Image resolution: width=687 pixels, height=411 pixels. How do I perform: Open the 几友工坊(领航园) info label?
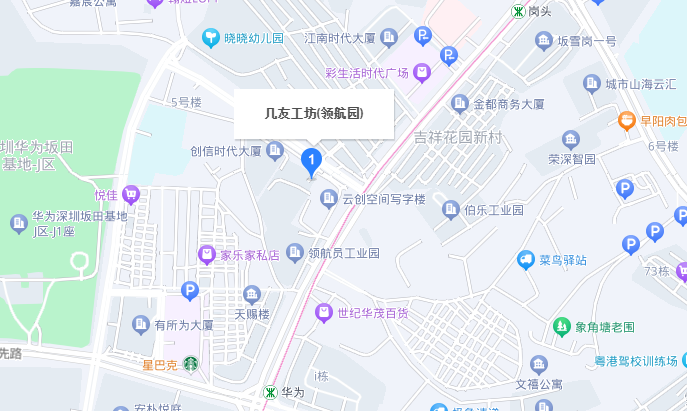pos(314,113)
